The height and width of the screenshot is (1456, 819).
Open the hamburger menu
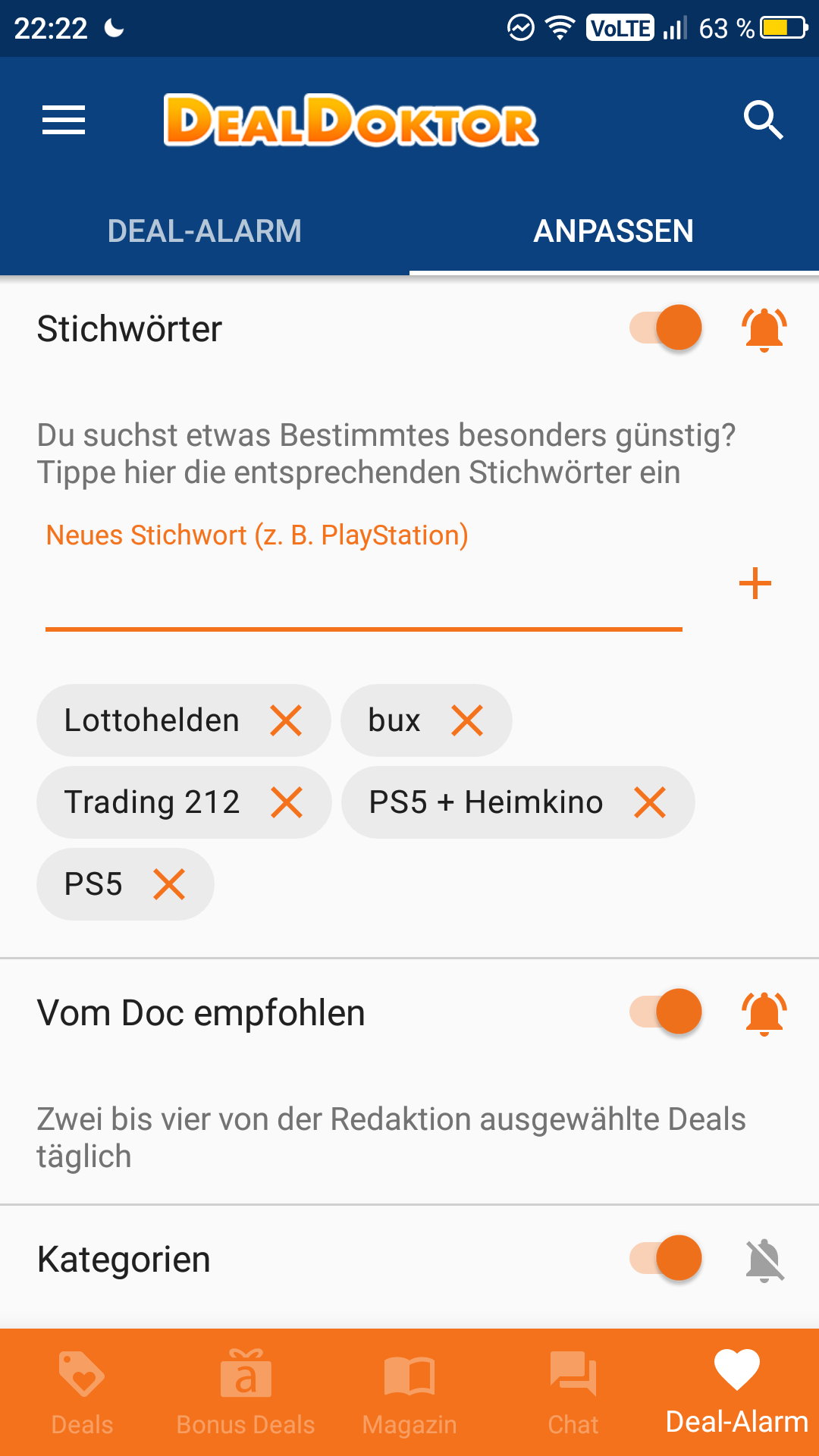coord(64,121)
